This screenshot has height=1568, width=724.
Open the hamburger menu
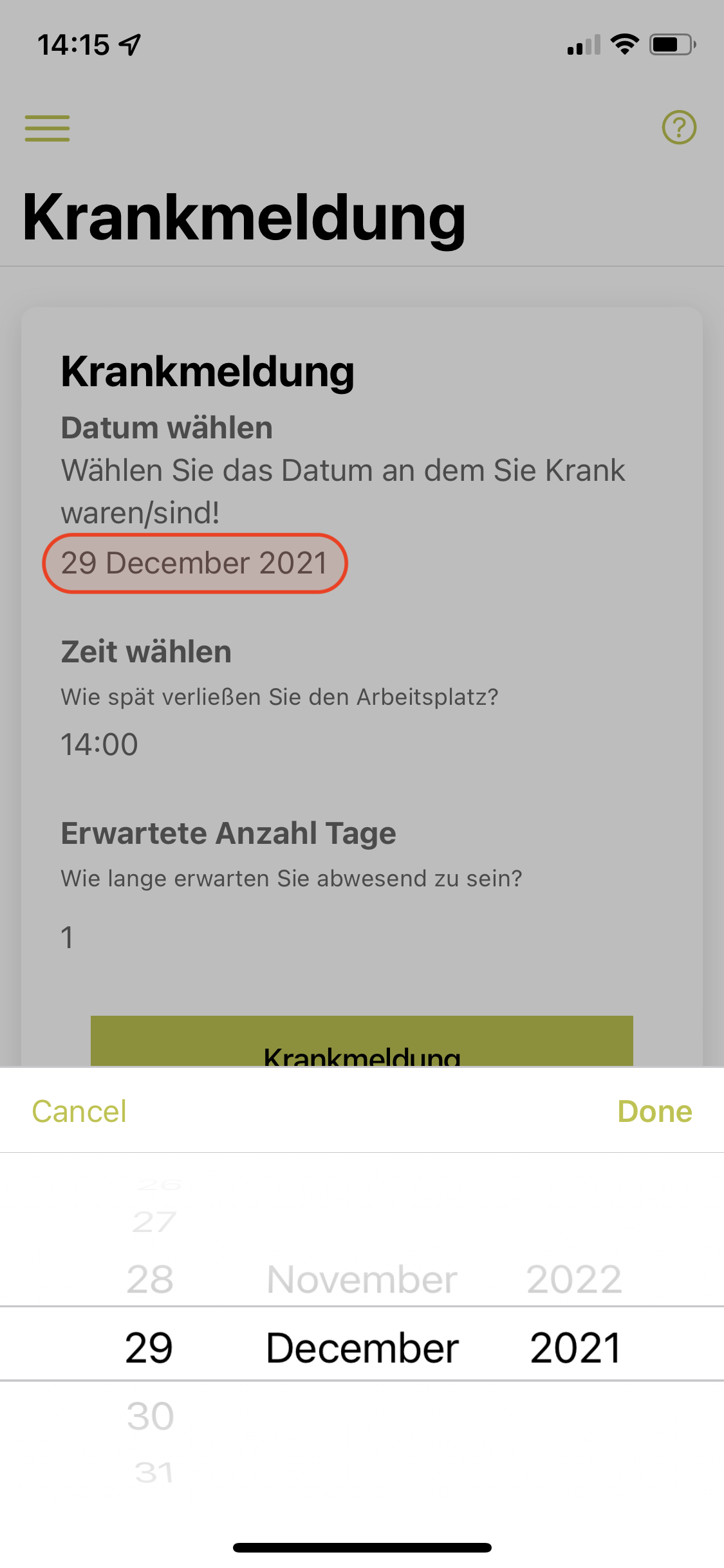(47, 128)
